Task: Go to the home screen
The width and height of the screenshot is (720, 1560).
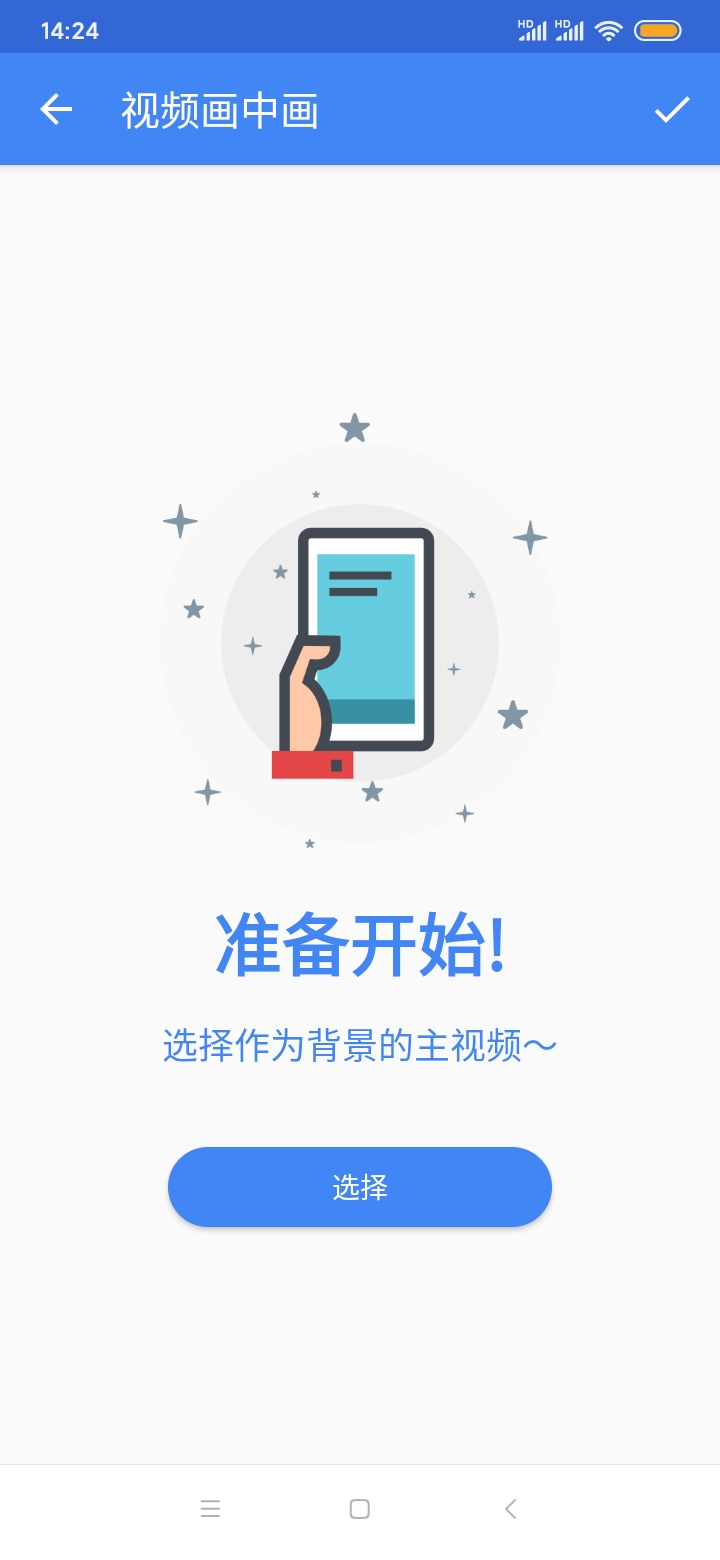Action: coord(360,1509)
